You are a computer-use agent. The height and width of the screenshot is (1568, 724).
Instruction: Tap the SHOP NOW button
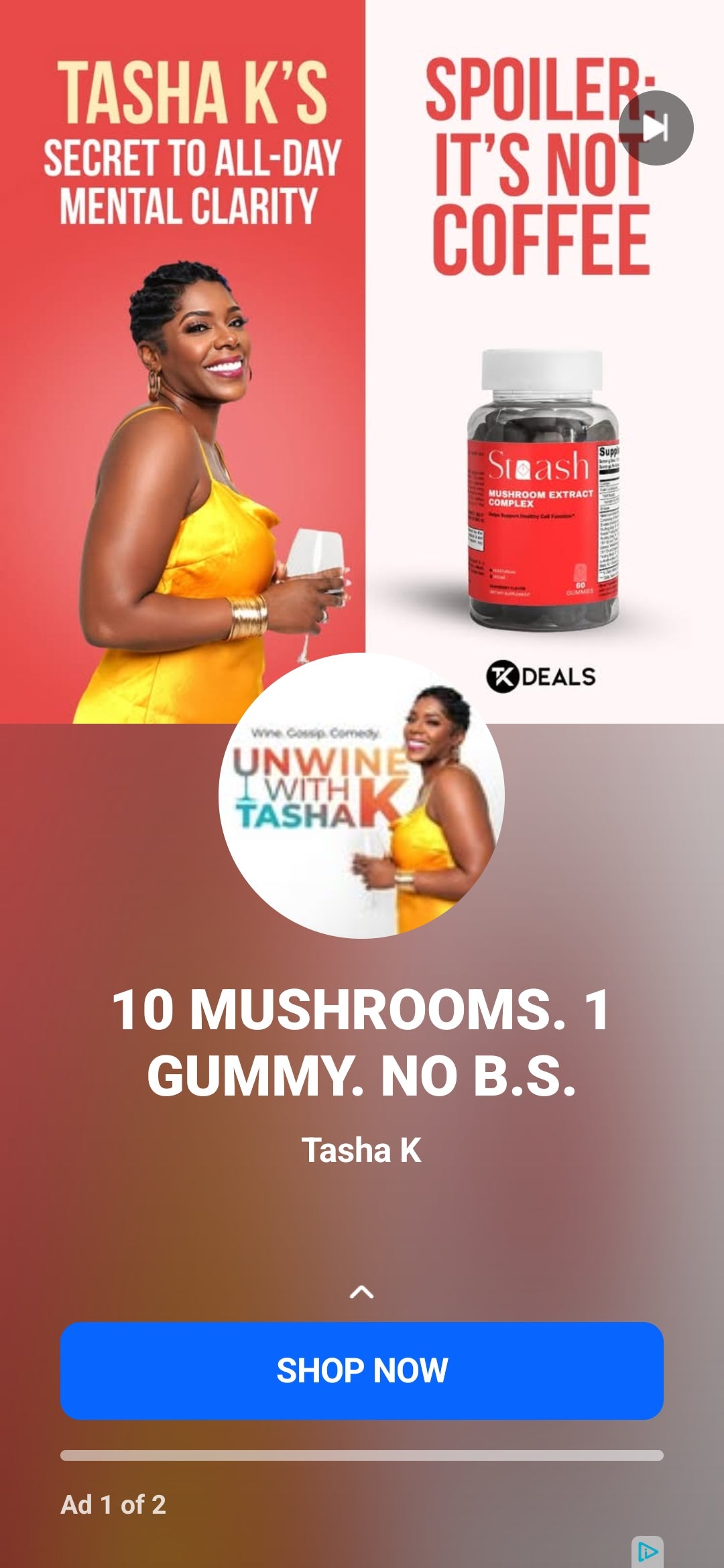[x=362, y=1370]
